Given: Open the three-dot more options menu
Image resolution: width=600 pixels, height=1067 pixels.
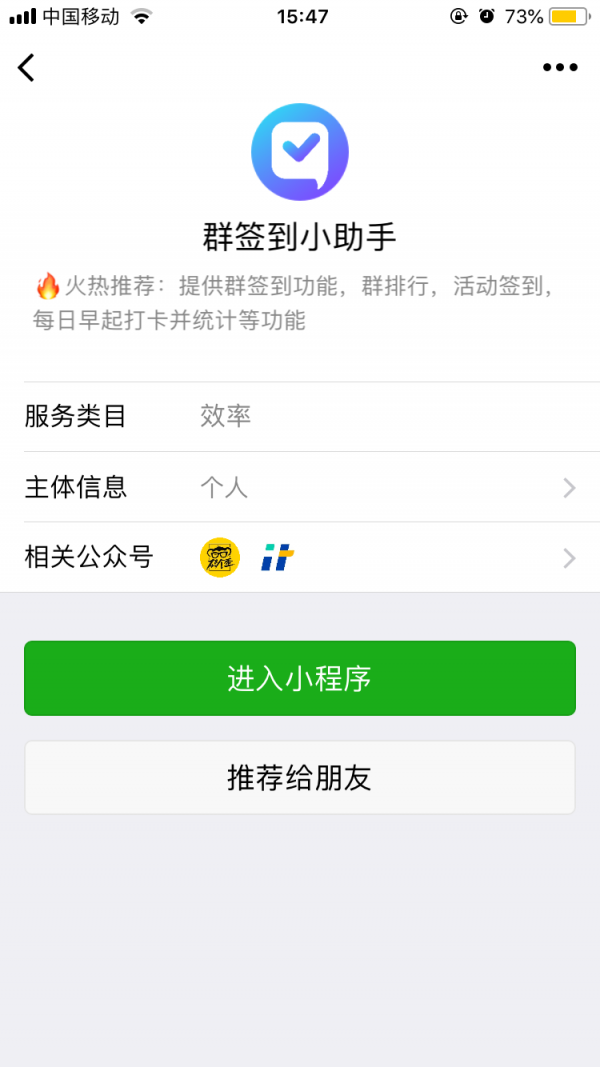Looking at the screenshot, I should coord(560,67).
